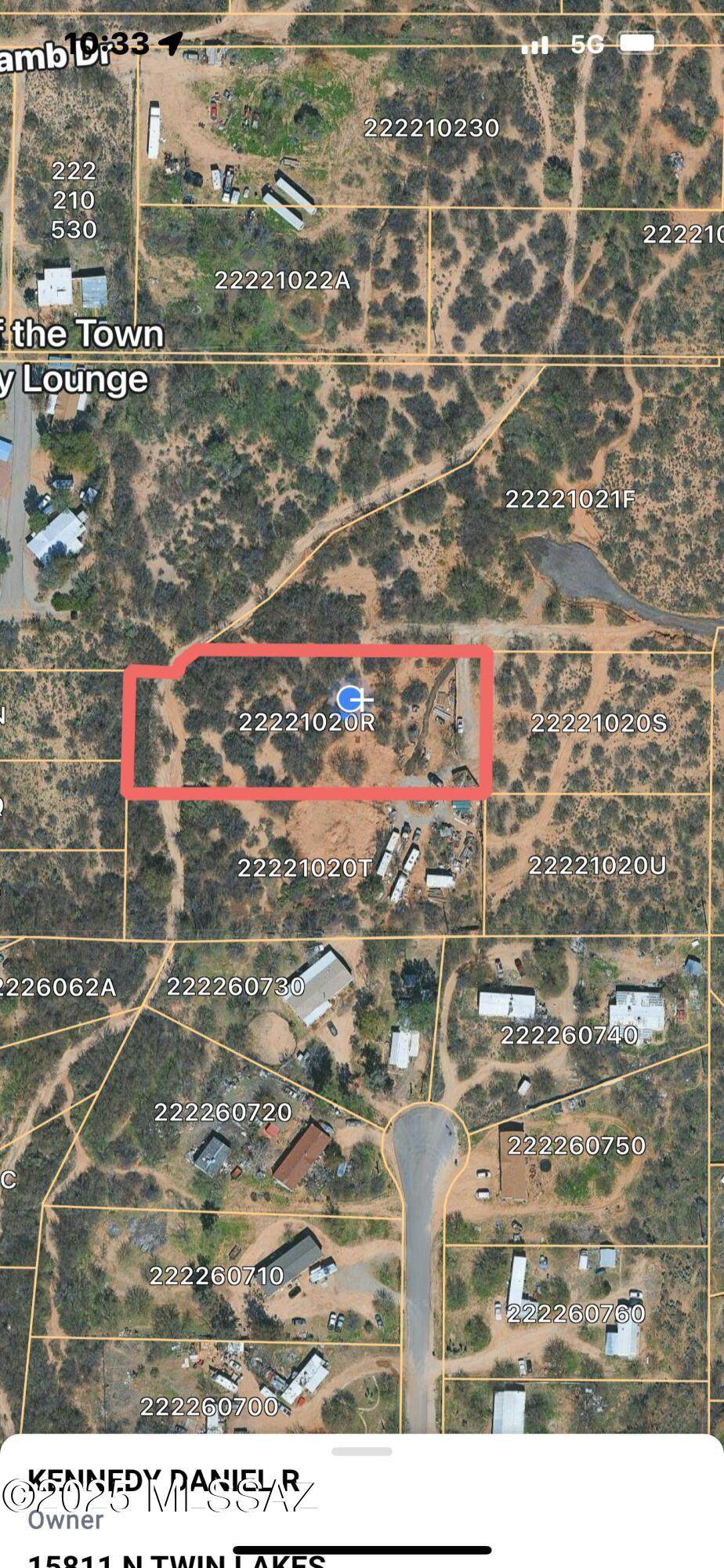Image resolution: width=724 pixels, height=1568 pixels.
Task: Open the Kennedy Daniel R owner details
Action: point(163,1481)
